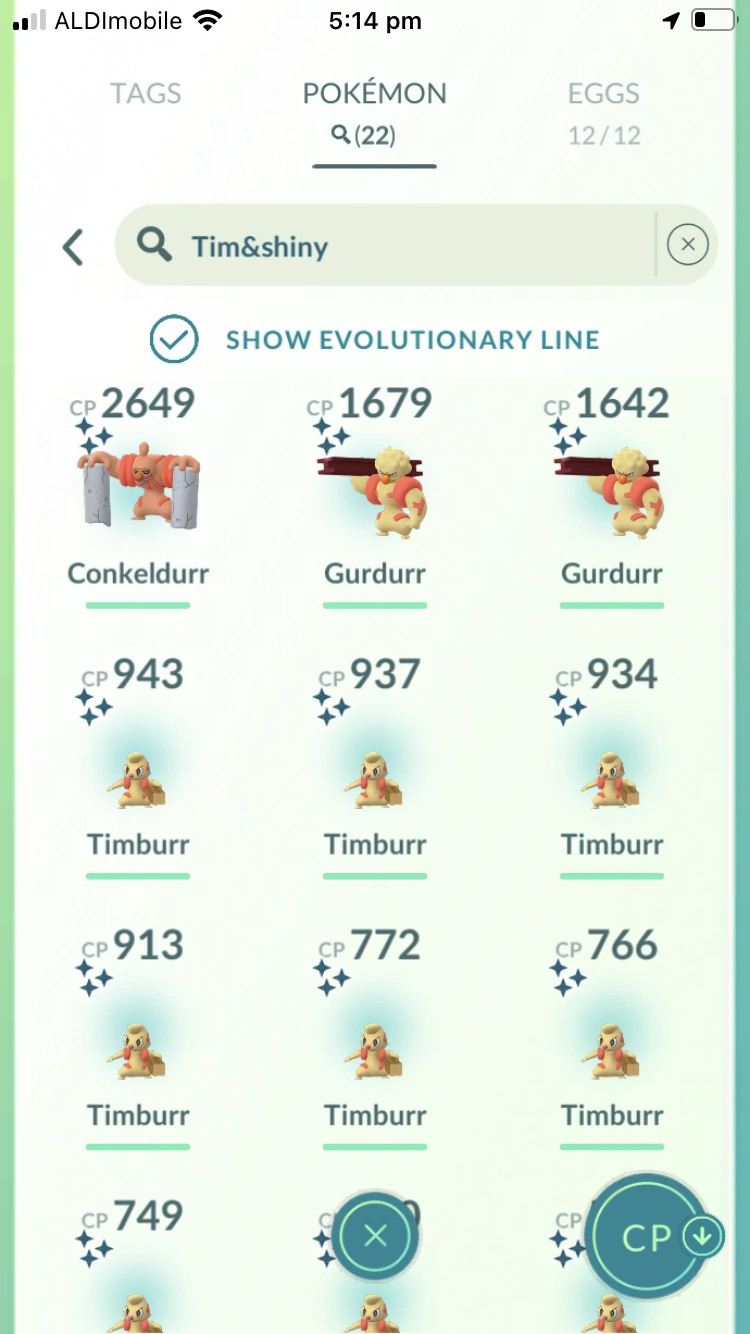Select the Gurdurr with CP 1642

[612, 492]
